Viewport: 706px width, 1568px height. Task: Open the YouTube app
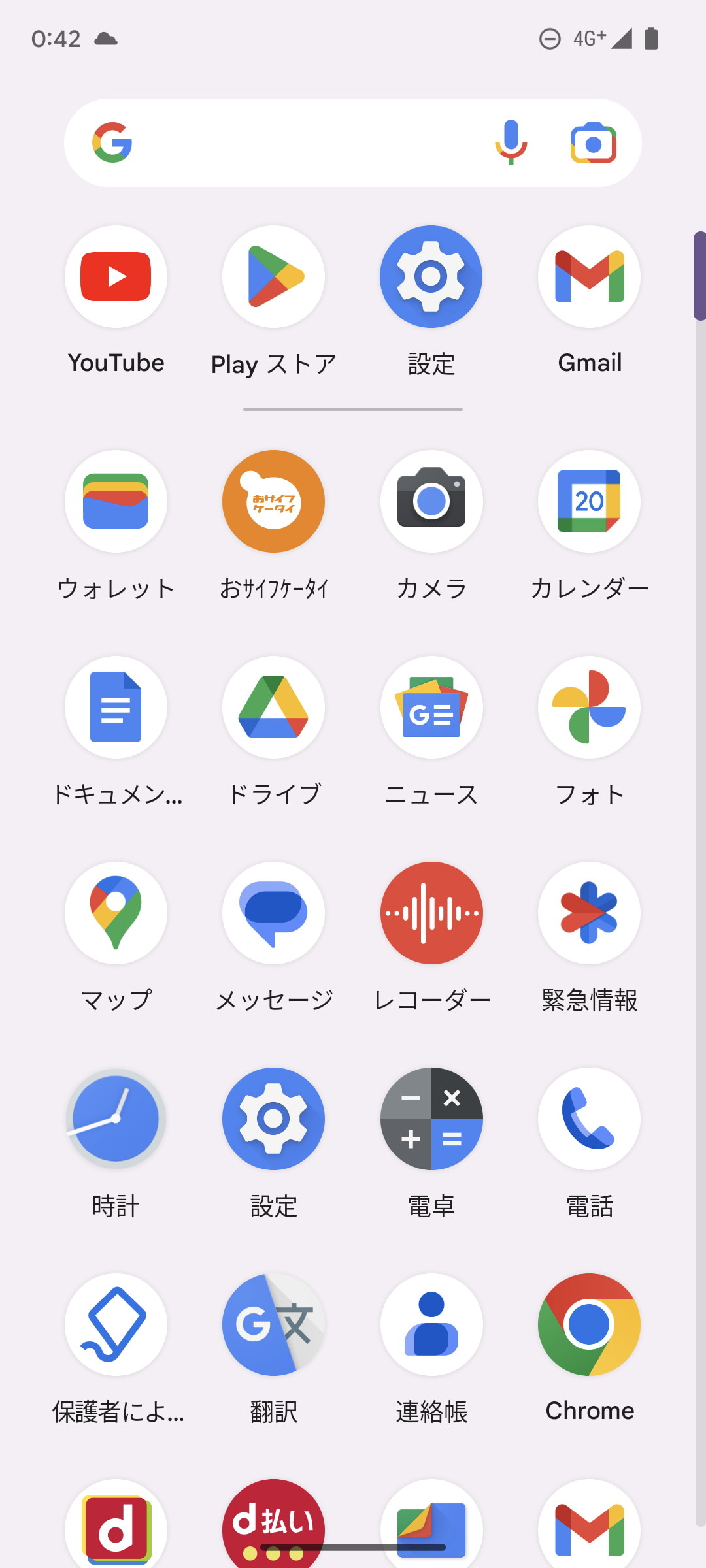click(x=116, y=276)
